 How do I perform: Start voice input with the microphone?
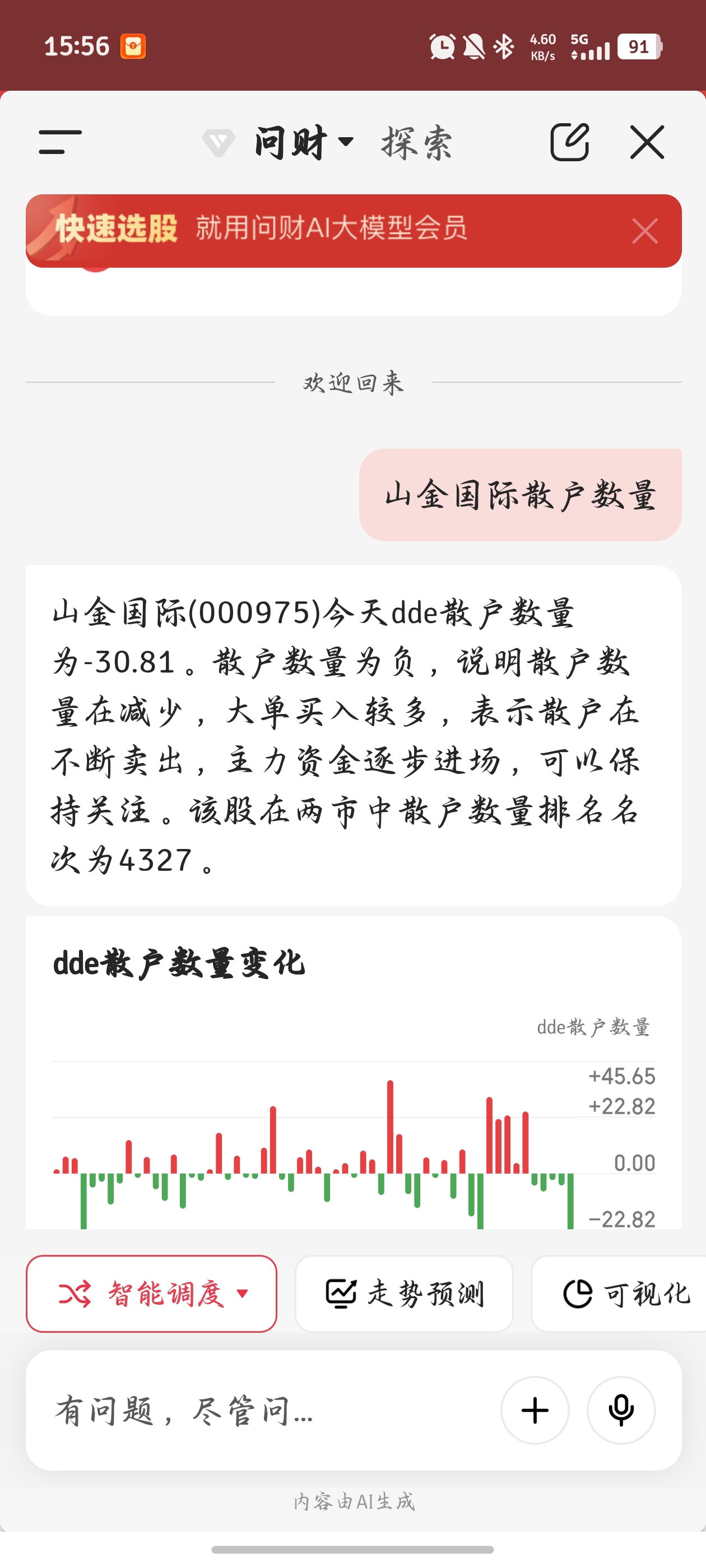pyautogui.click(x=621, y=1410)
